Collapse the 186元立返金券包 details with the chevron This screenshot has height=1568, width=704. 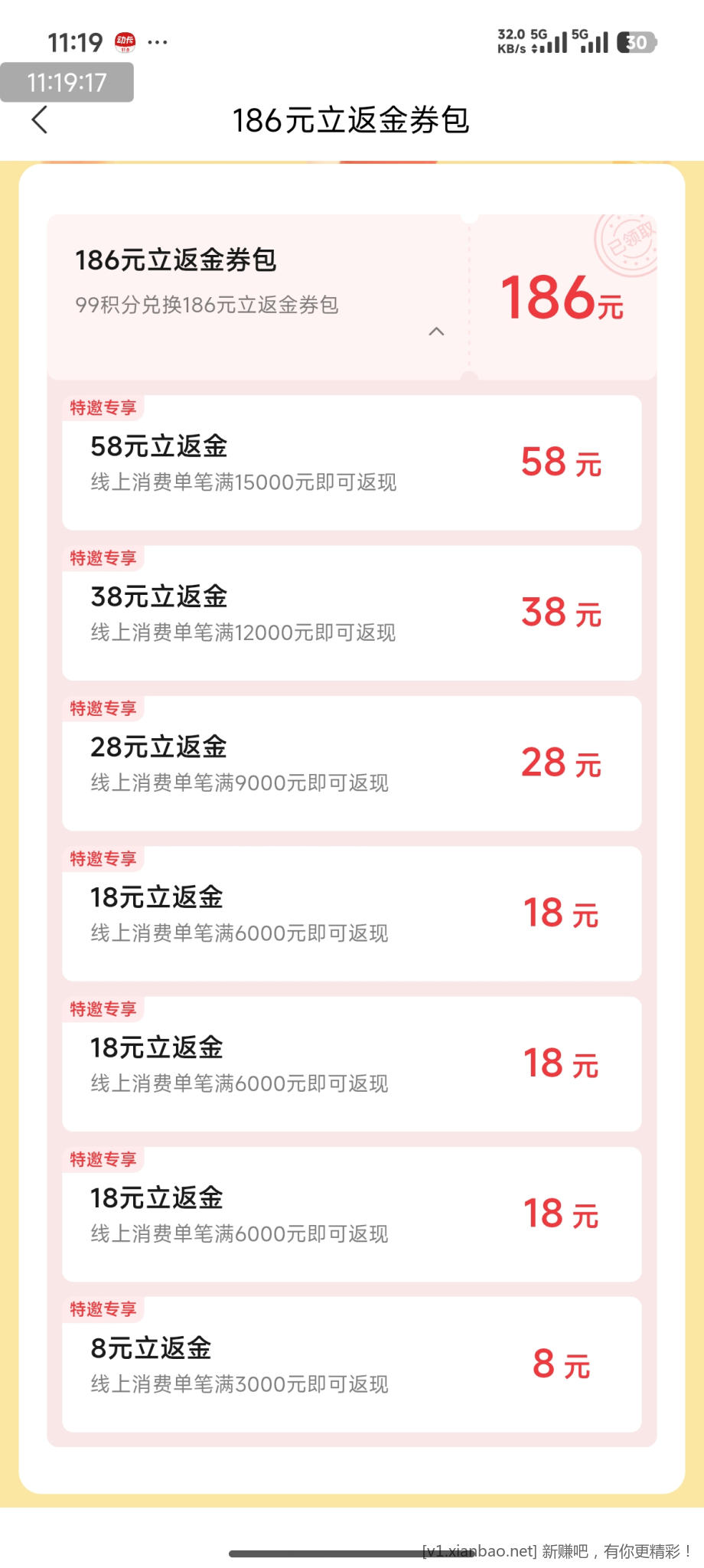pyautogui.click(x=436, y=332)
